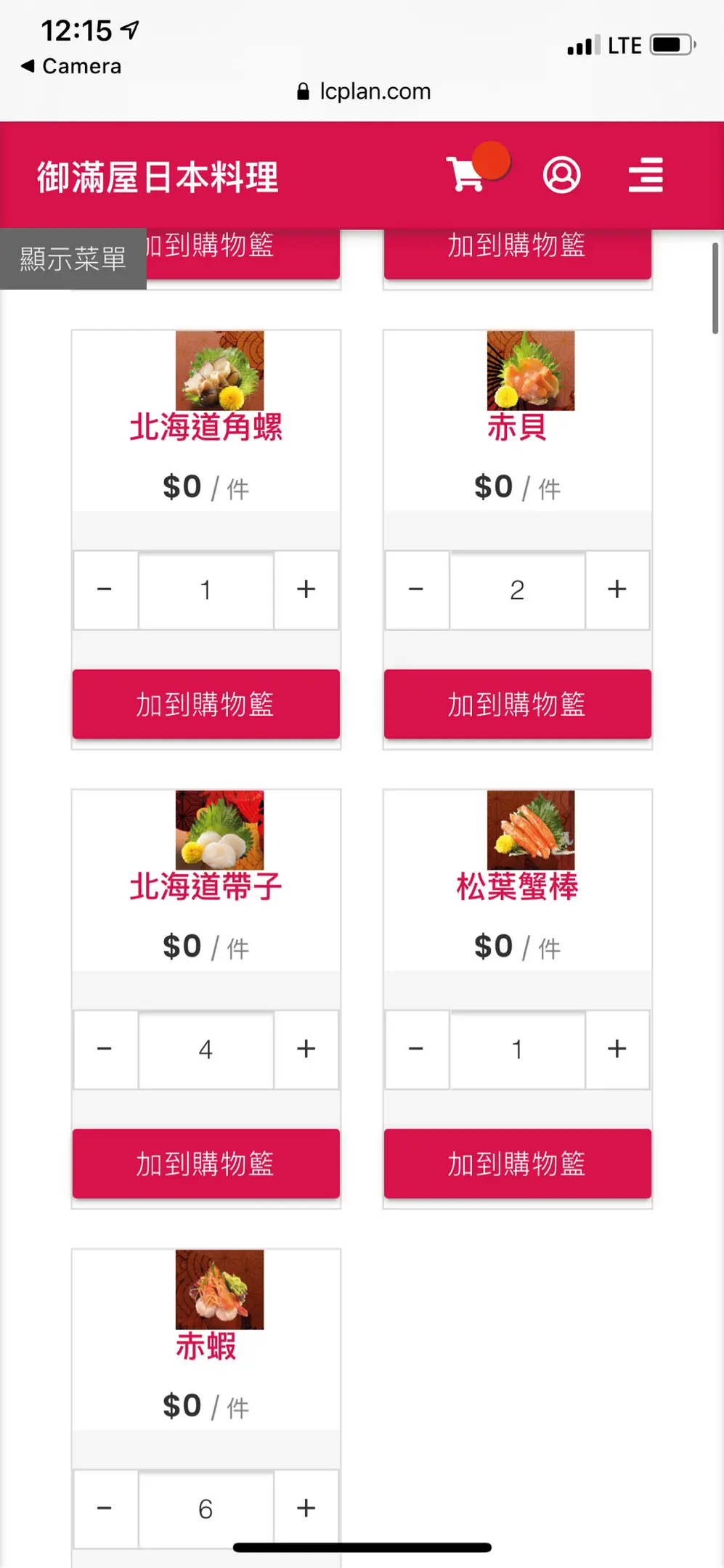Increase quantity of 松葉蟹棒
724x1568 pixels.
click(617, 1049)
